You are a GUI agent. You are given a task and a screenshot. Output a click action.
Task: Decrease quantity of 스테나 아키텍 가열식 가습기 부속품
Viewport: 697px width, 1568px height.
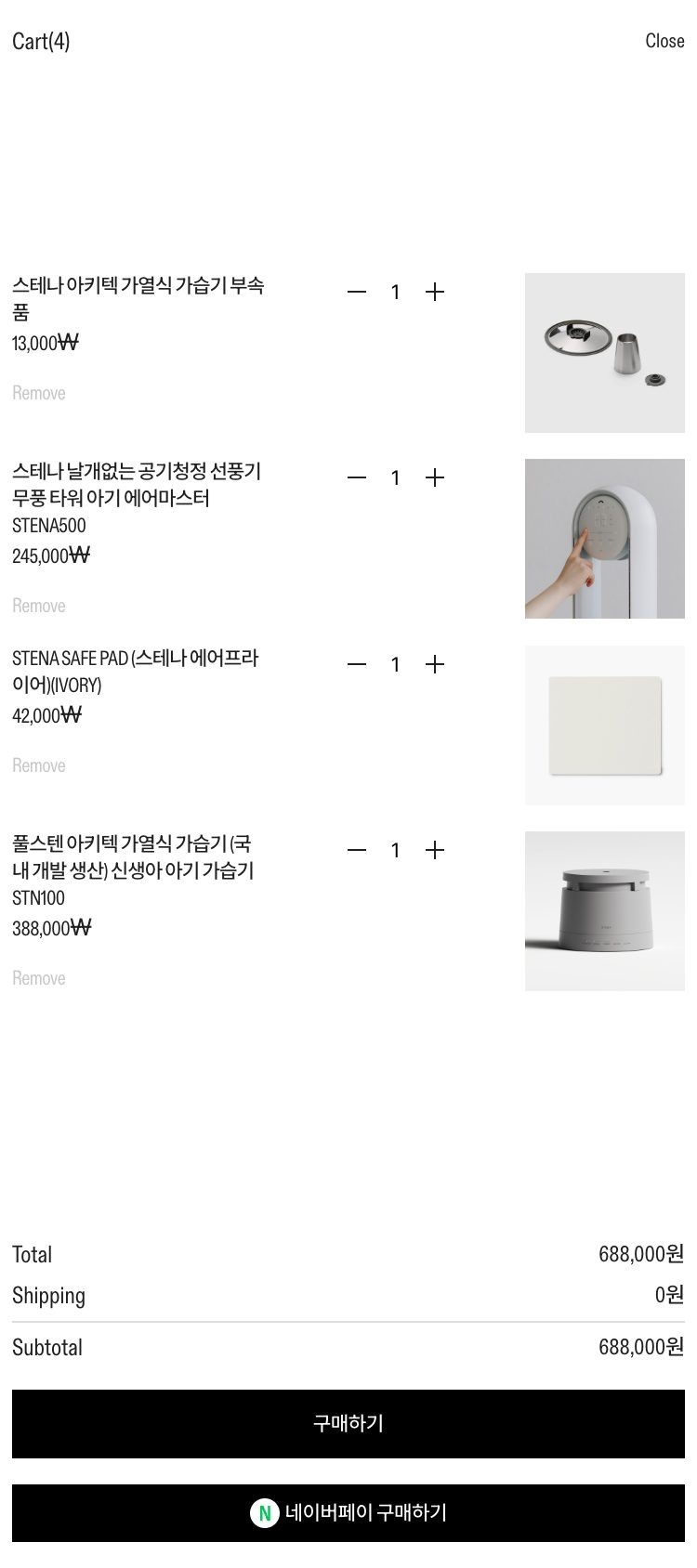click(357, 292)
